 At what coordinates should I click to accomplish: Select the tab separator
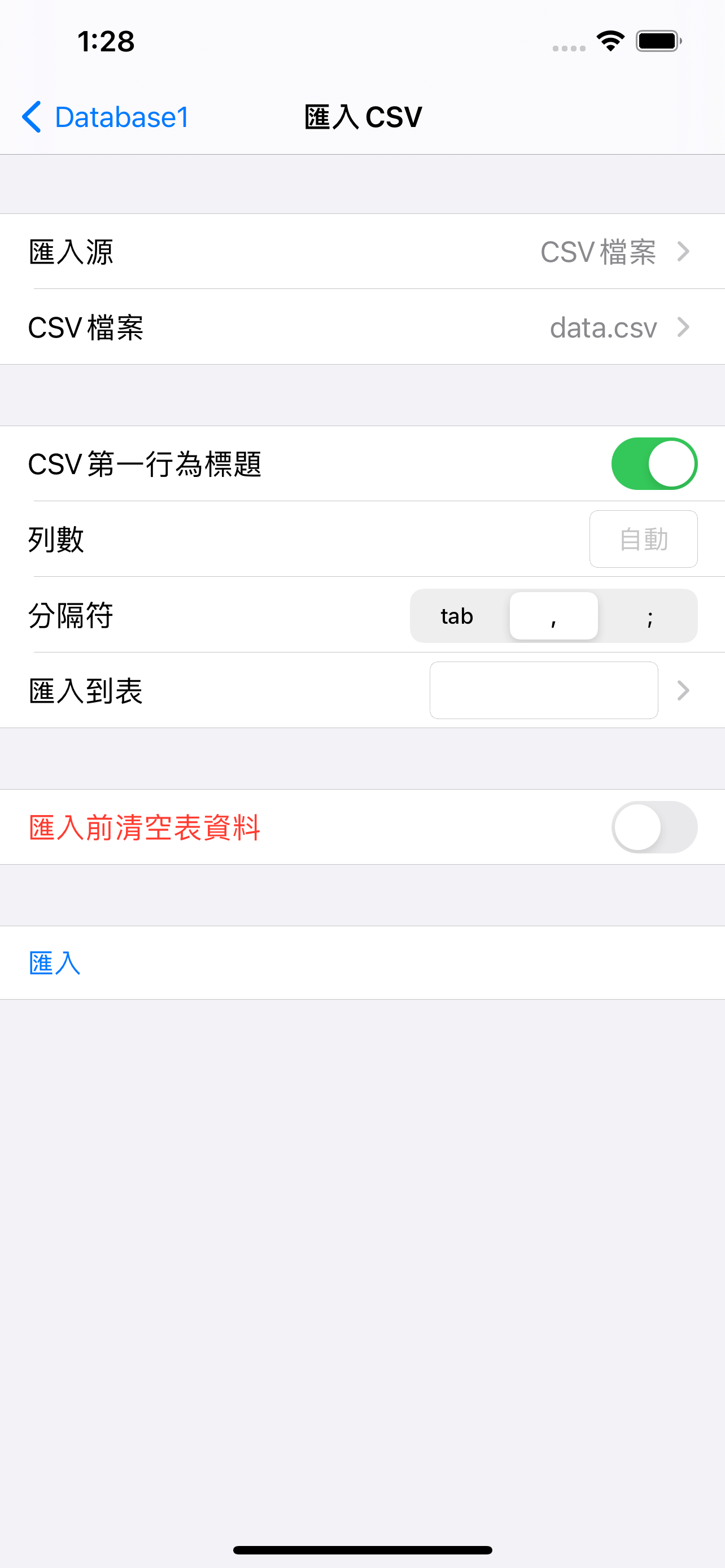[458, 616]
